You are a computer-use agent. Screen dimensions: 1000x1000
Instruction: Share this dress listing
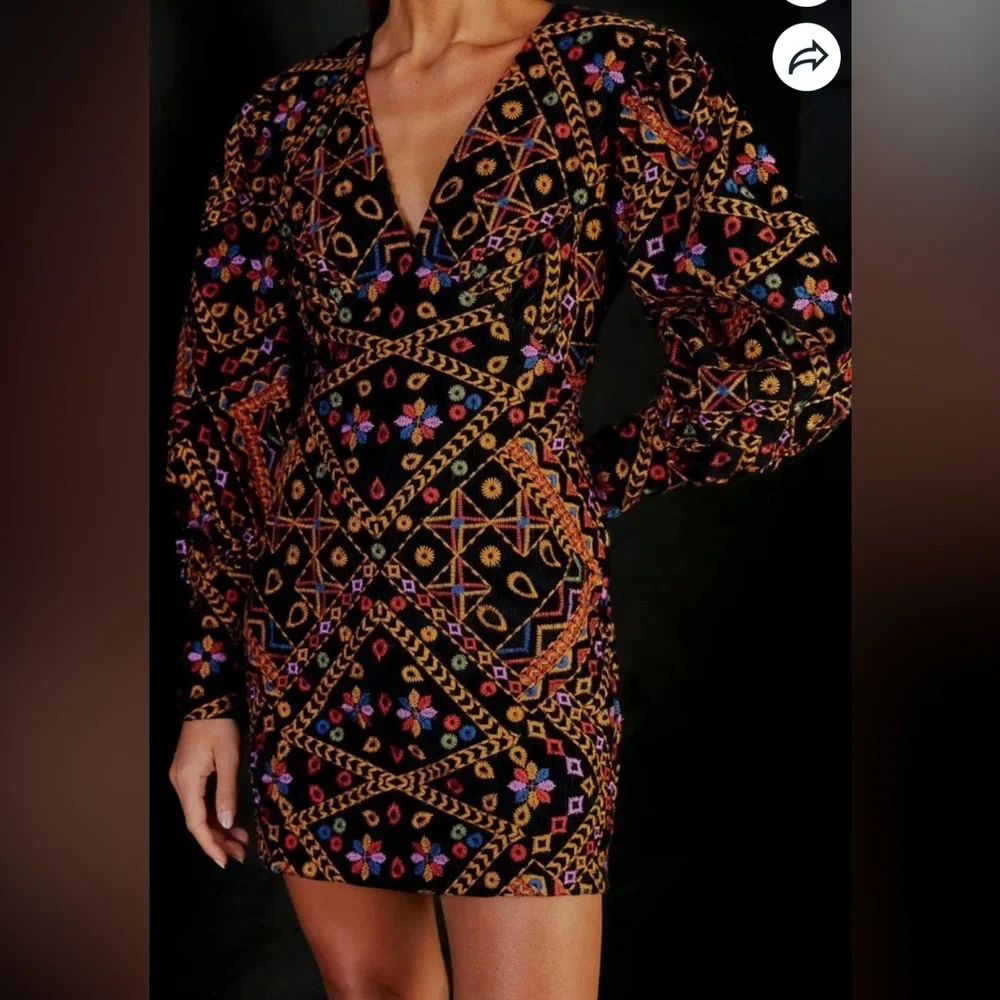click(x=806, y=57)
